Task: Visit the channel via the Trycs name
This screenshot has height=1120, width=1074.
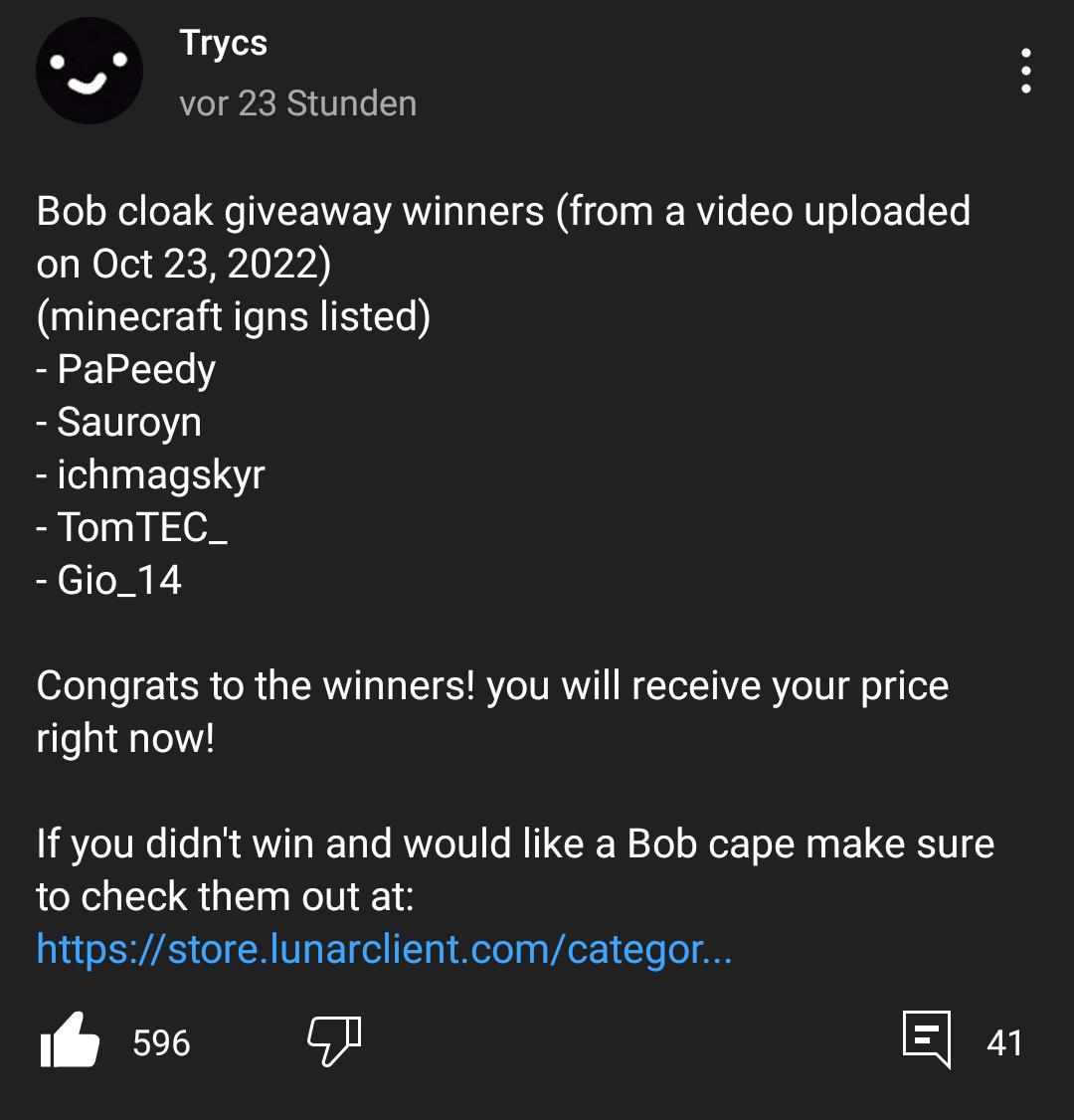Action: coord(224,44)
